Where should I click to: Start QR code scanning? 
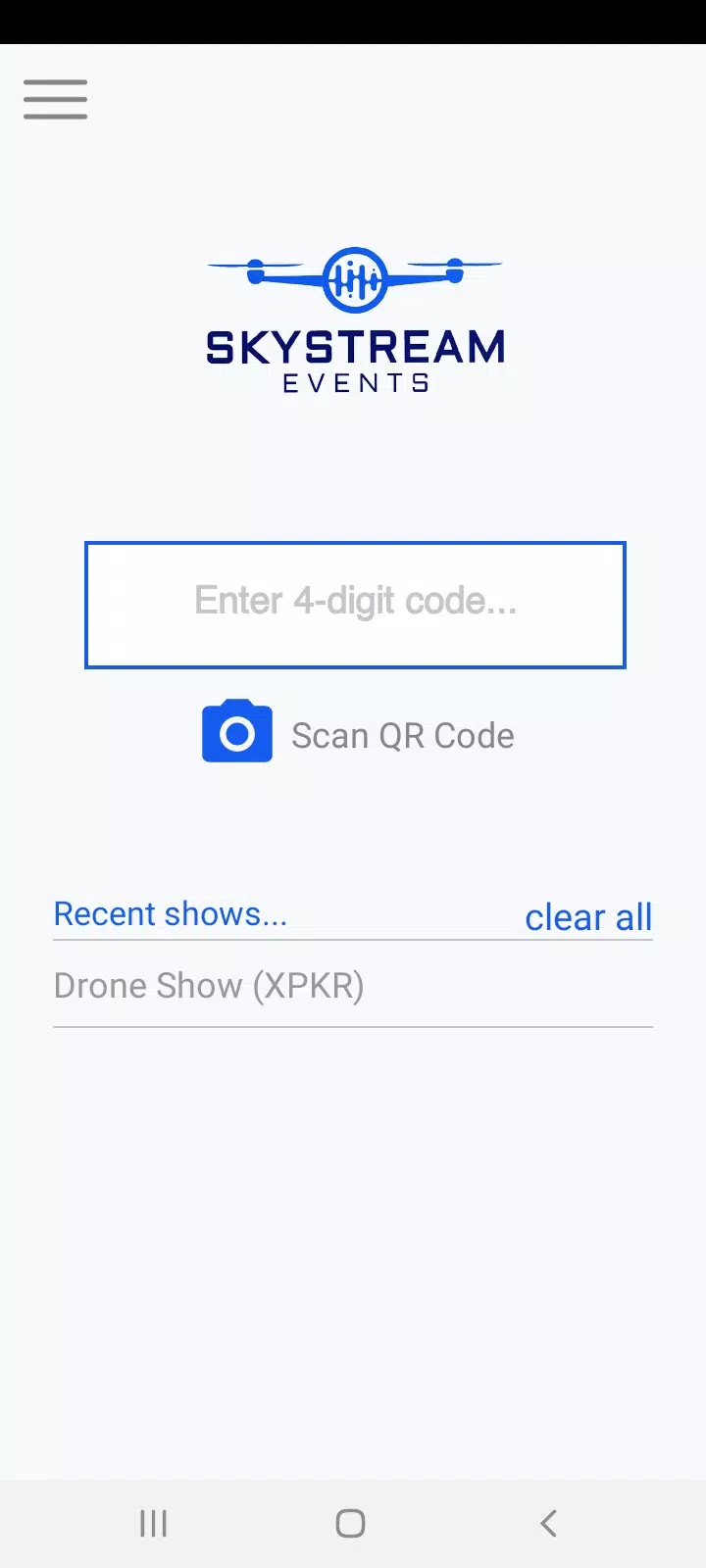tap(402, 735)
